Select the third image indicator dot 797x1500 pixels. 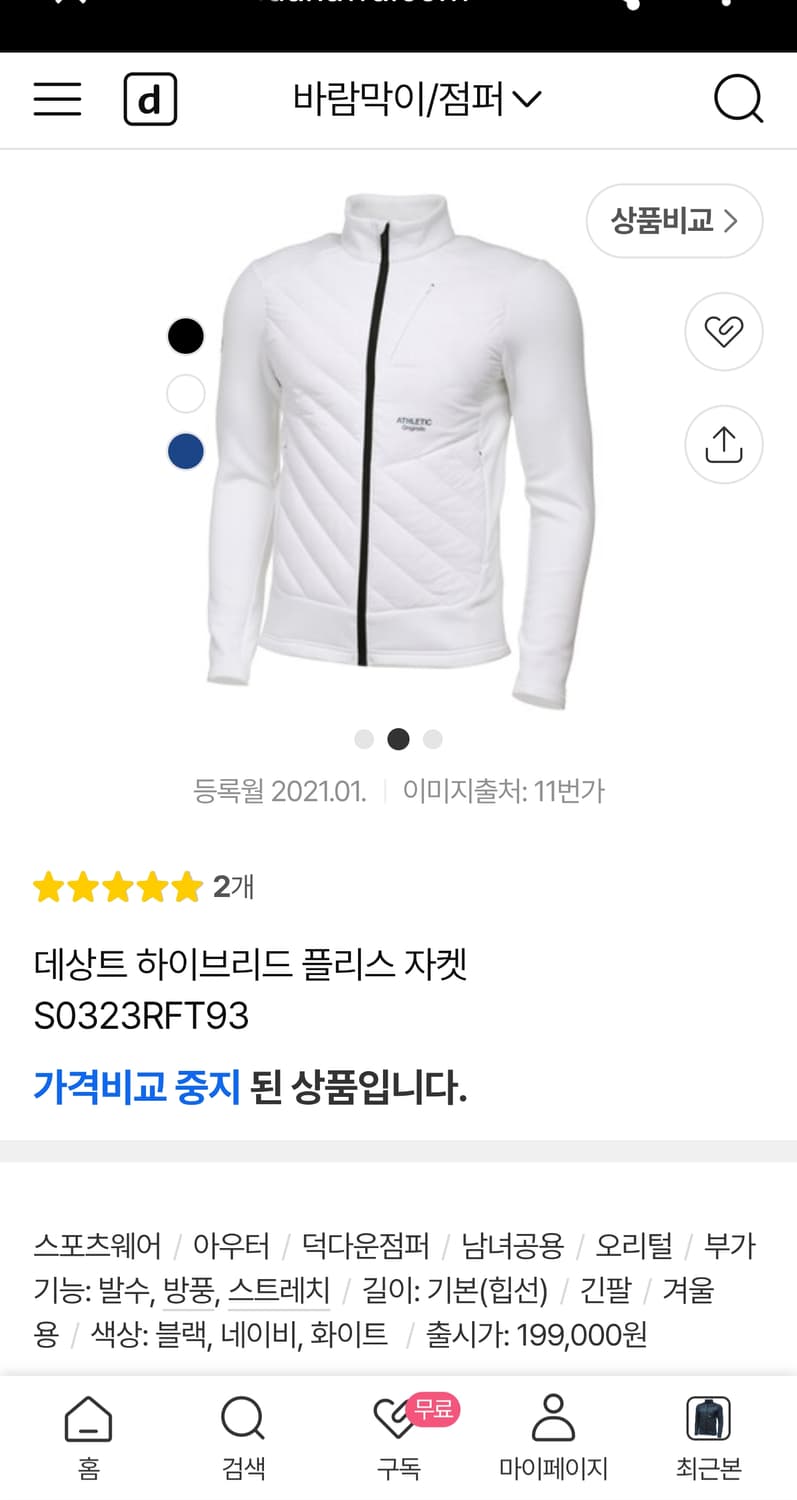[x=432, y=739]
